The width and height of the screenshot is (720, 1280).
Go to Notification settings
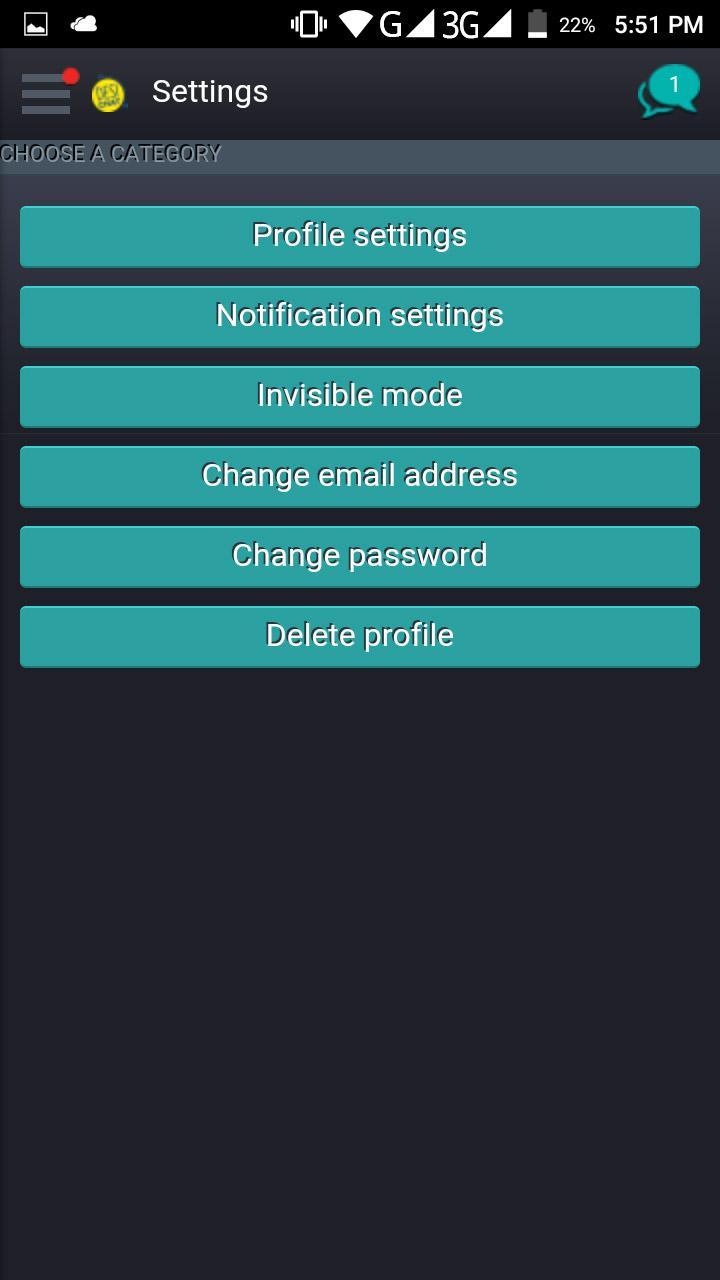(x=360, y=316)
